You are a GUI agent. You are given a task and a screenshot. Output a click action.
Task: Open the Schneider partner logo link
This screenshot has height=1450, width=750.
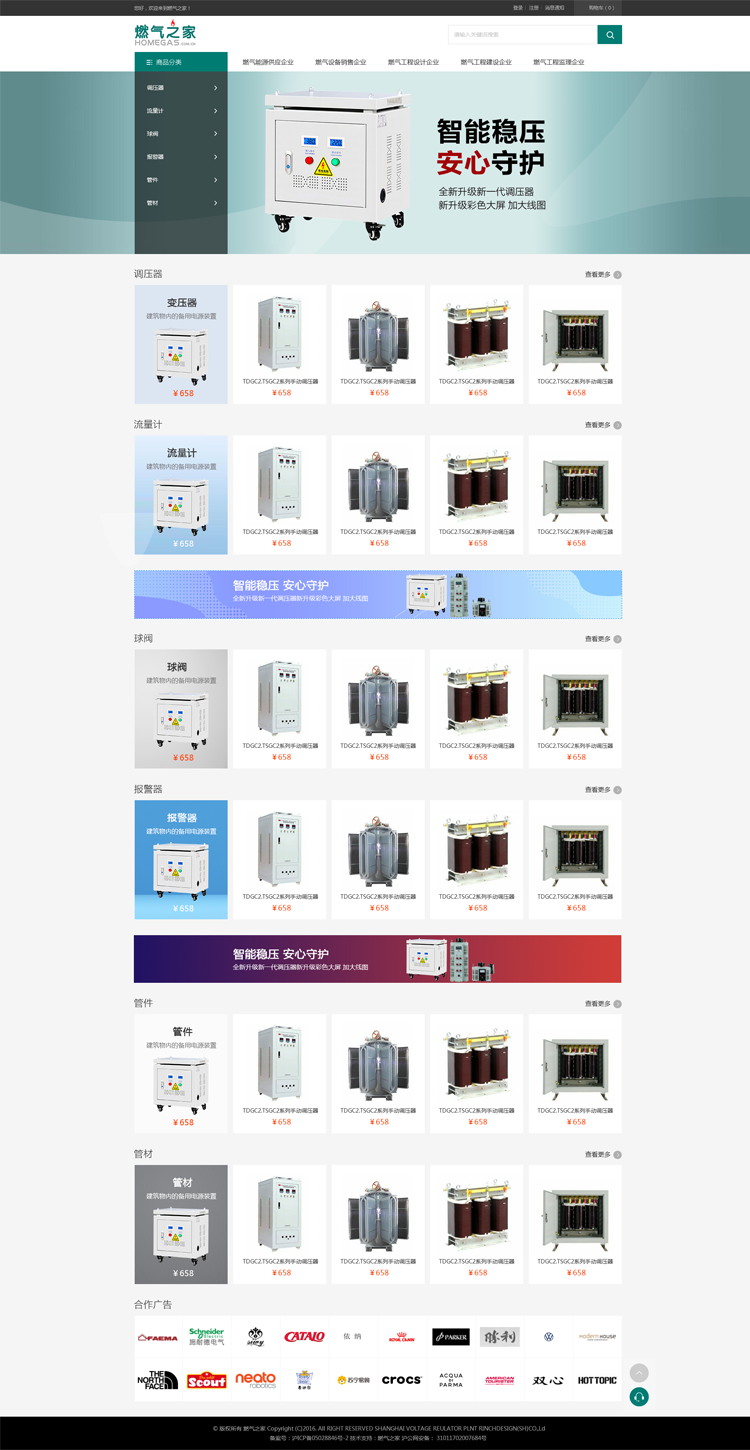206,1336
